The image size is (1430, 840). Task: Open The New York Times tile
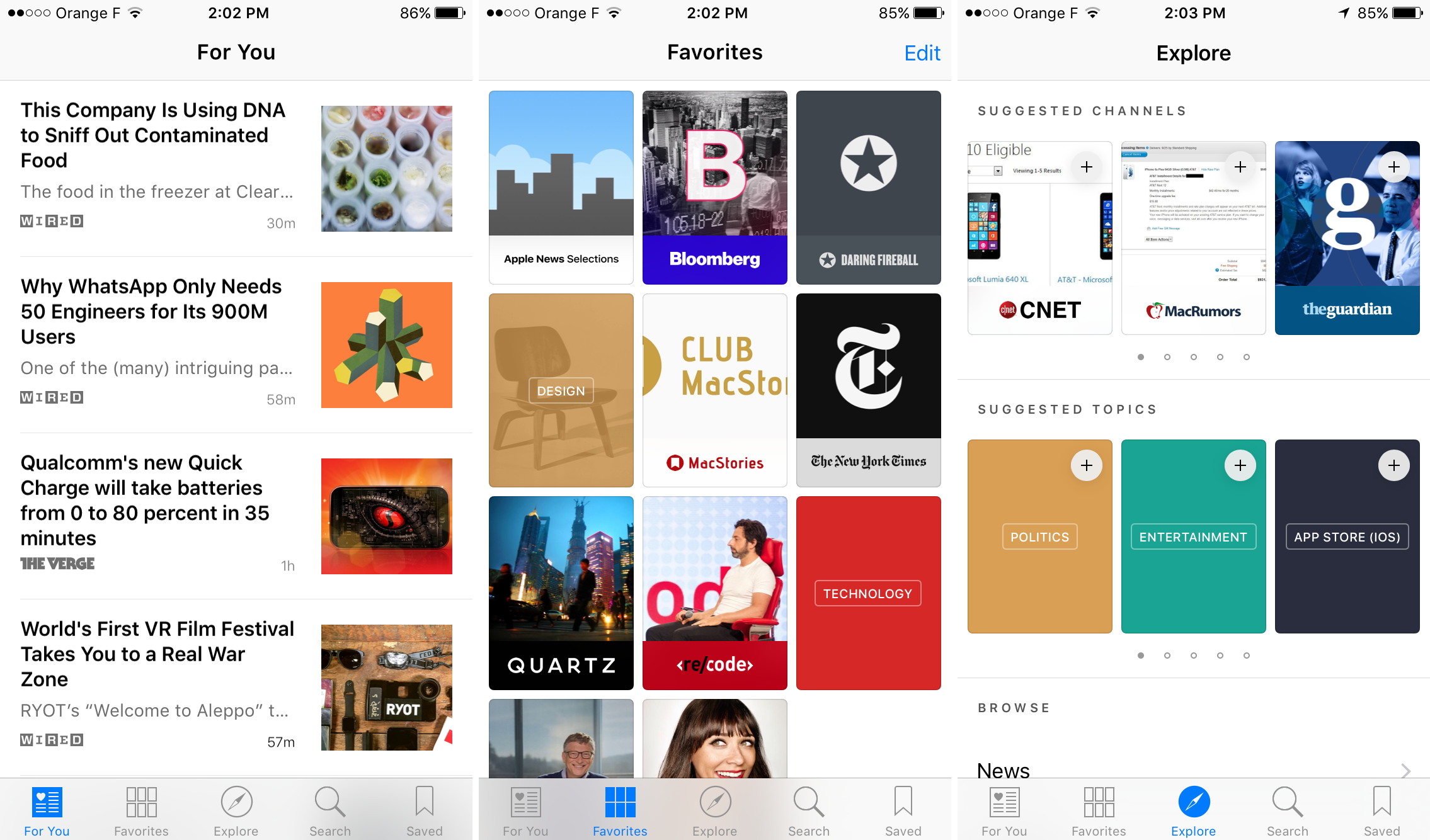tap(868, 390)
